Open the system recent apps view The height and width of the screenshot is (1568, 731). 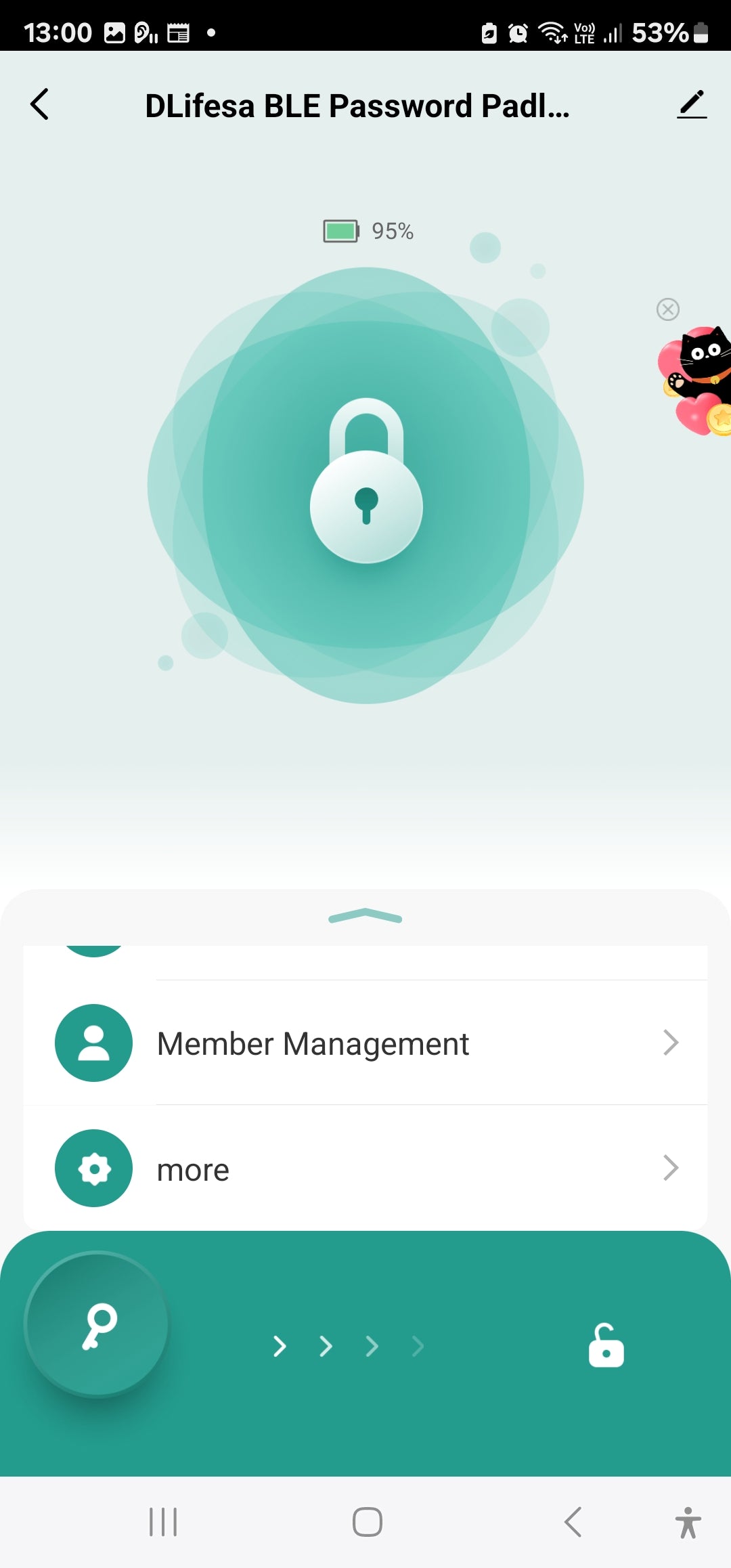163,1522
